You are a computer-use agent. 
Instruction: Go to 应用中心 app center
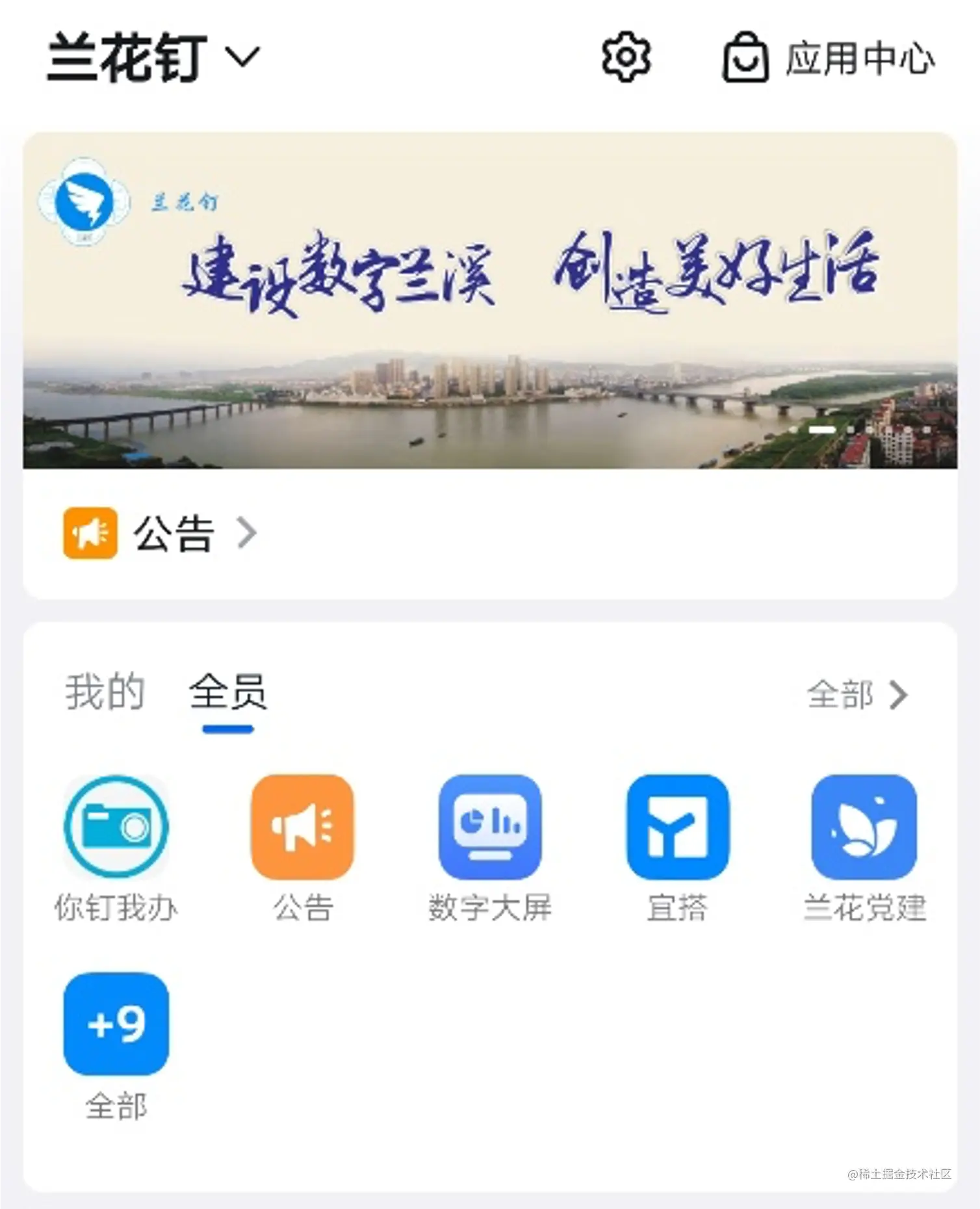pyautogui.click(x=829, y=58)
